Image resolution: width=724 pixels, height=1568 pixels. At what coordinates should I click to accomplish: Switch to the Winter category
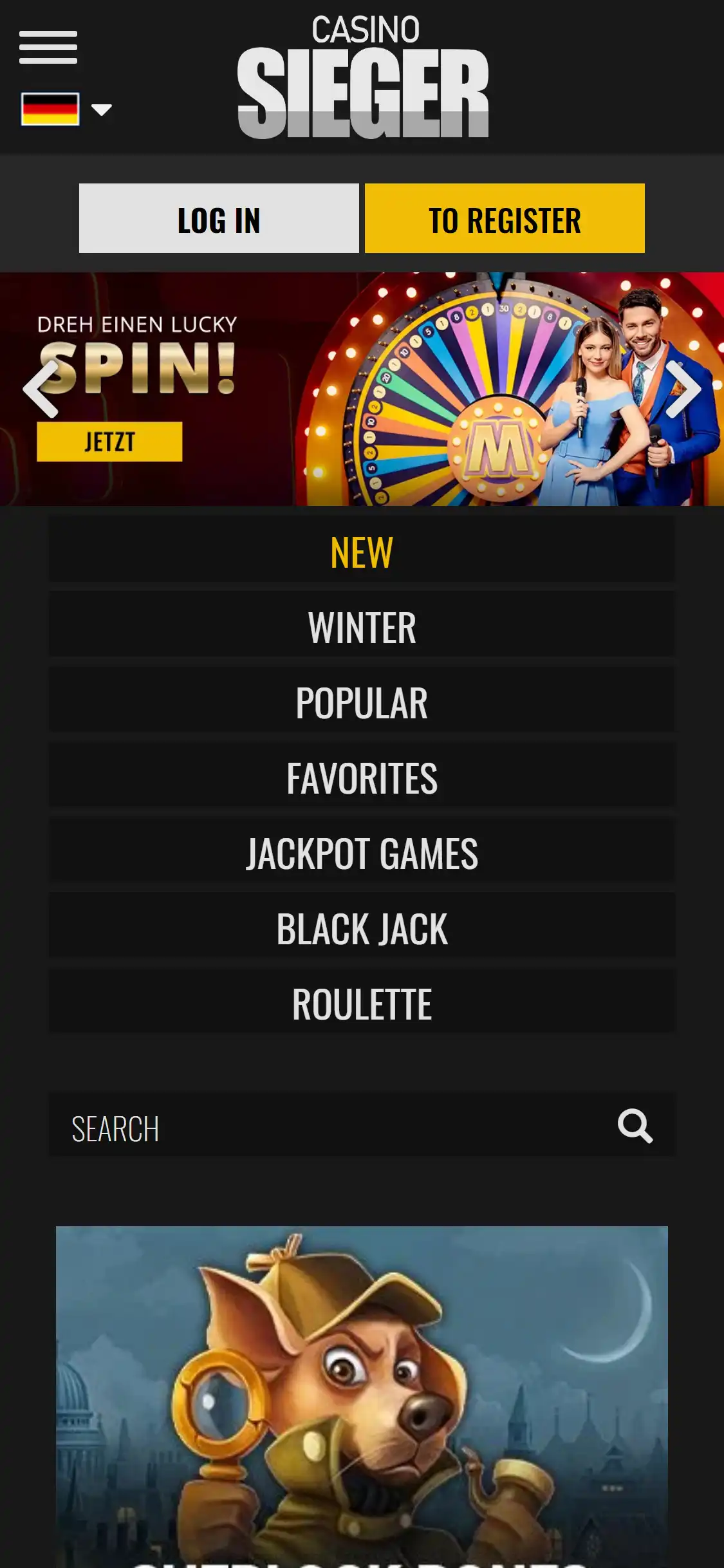click(362, 627)
